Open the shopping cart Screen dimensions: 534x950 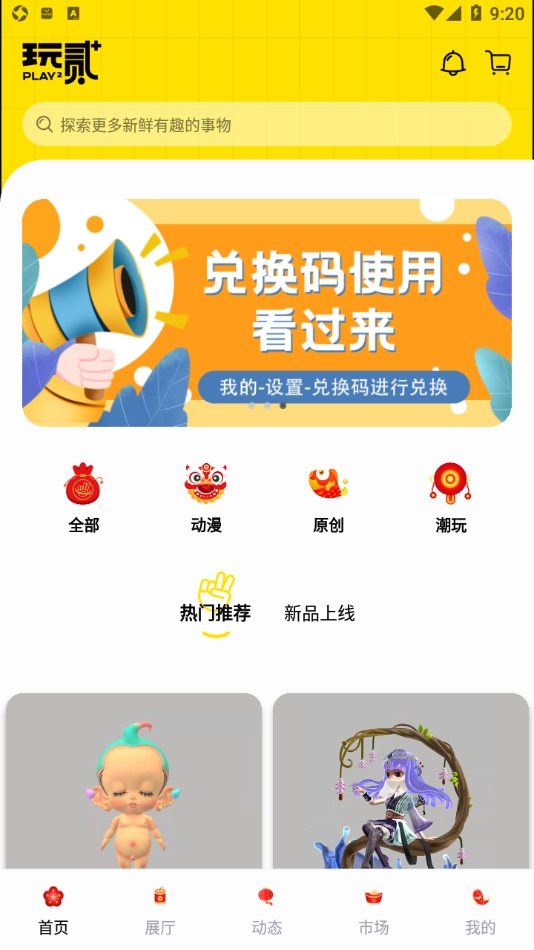498,62
